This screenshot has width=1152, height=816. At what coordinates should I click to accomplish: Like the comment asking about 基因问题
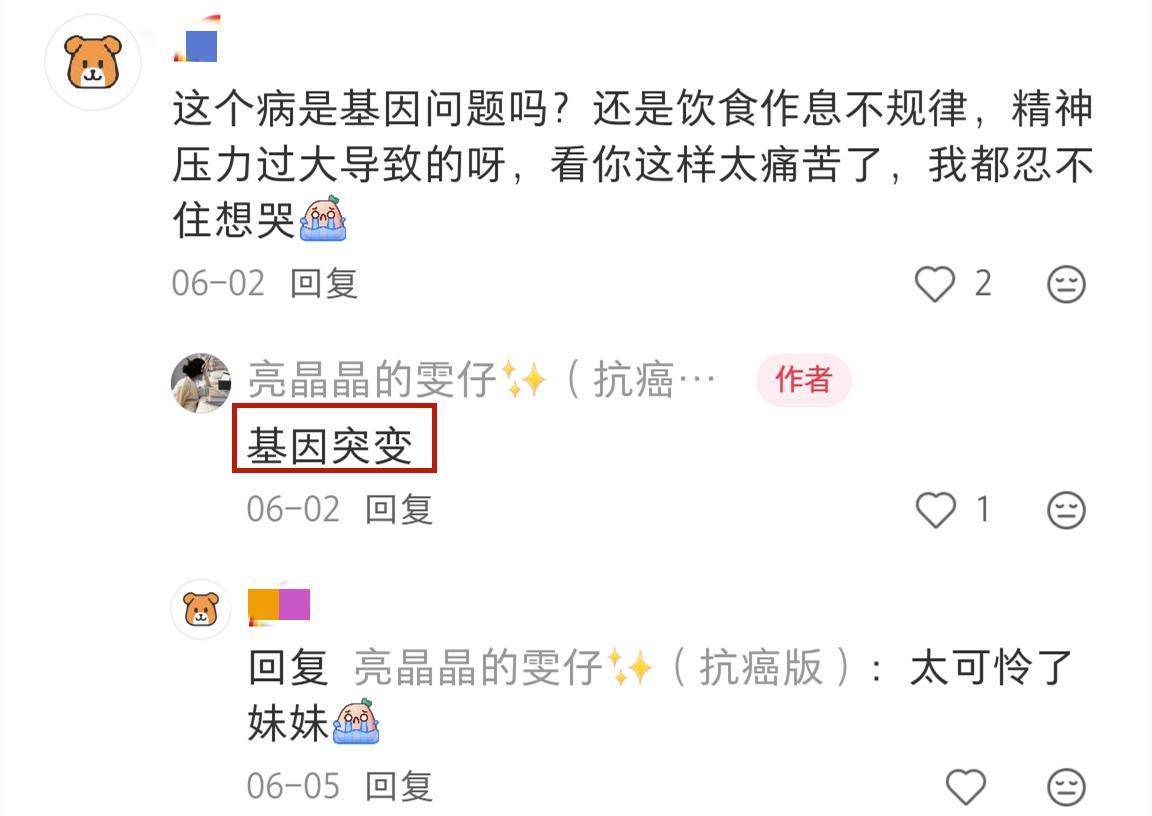pyautogui.click(x=935, y=284)
